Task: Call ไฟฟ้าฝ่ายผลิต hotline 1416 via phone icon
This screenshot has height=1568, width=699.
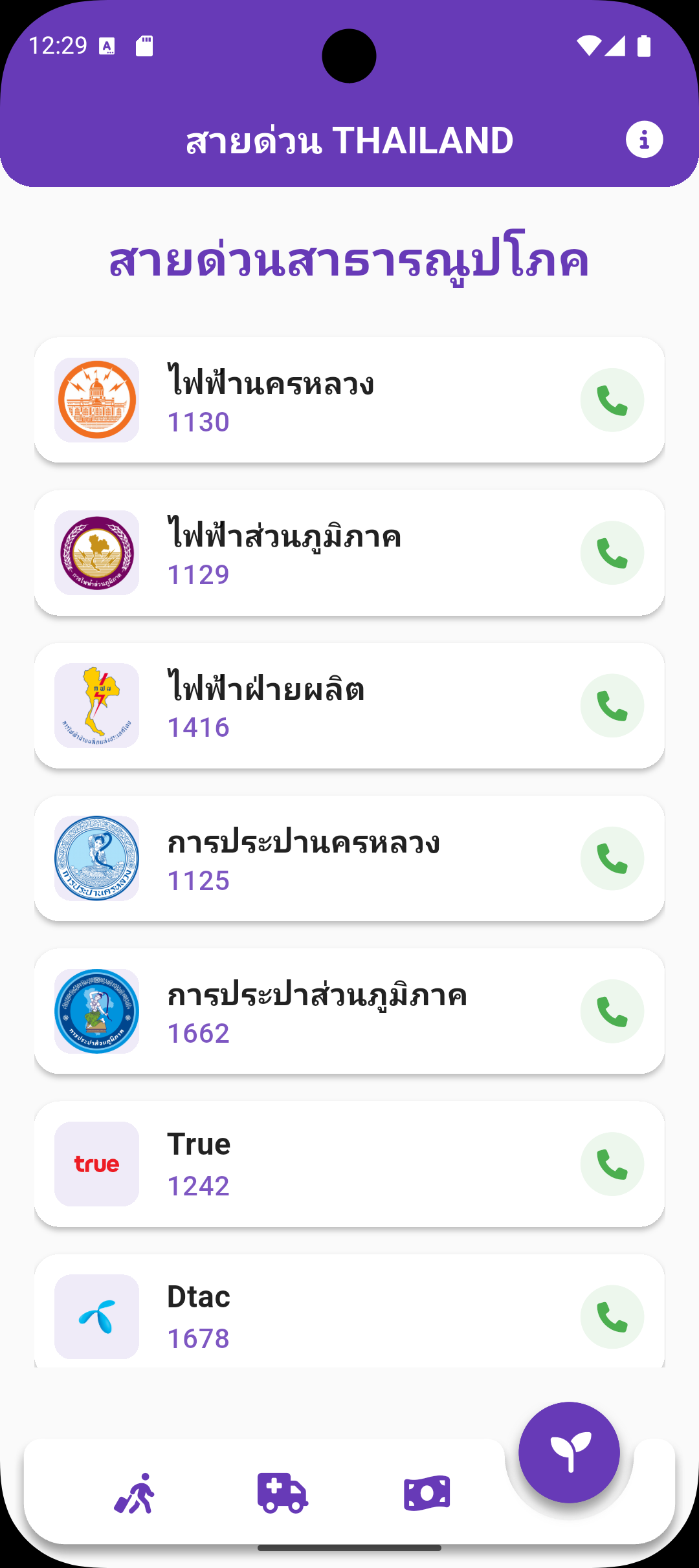Action: point(612,705)
